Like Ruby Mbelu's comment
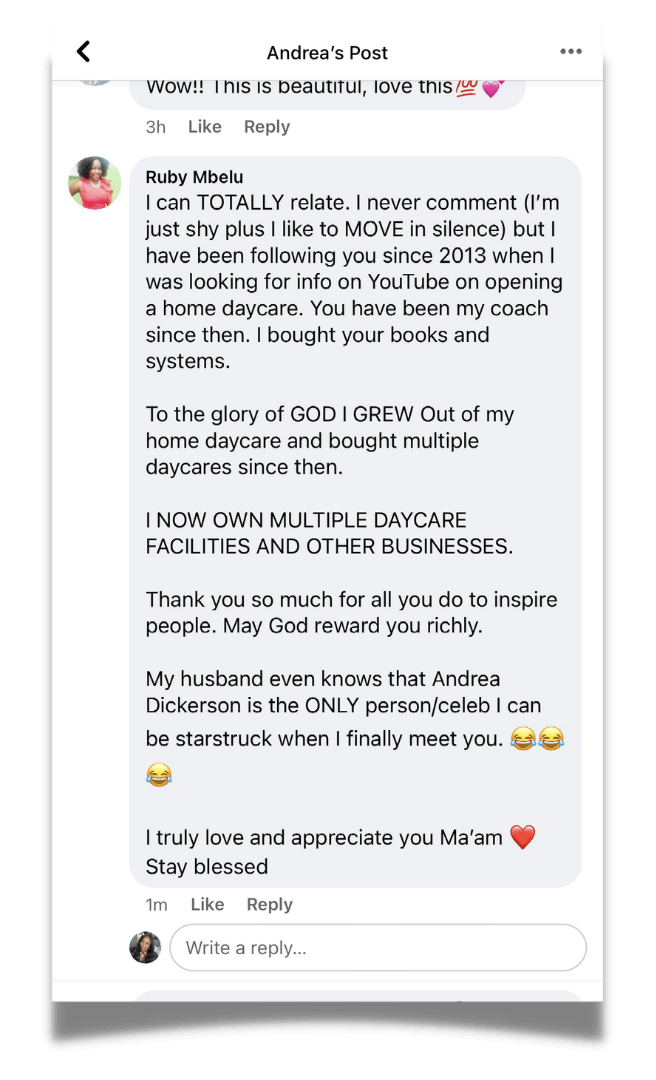The height and width of the screenshot is (1080, 656). [x=207, y=904]
